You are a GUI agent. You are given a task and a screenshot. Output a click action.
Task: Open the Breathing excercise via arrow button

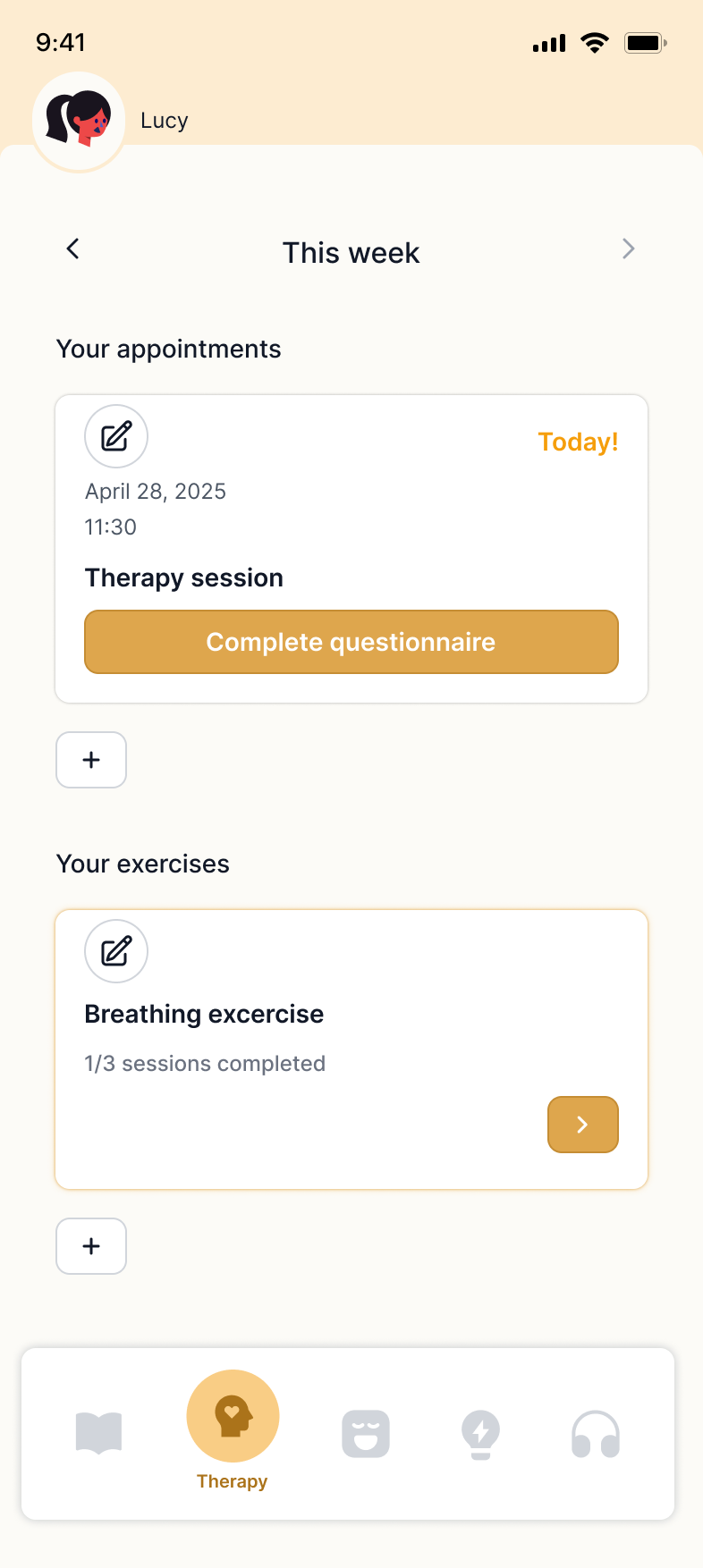click(x=583, y=1125)
